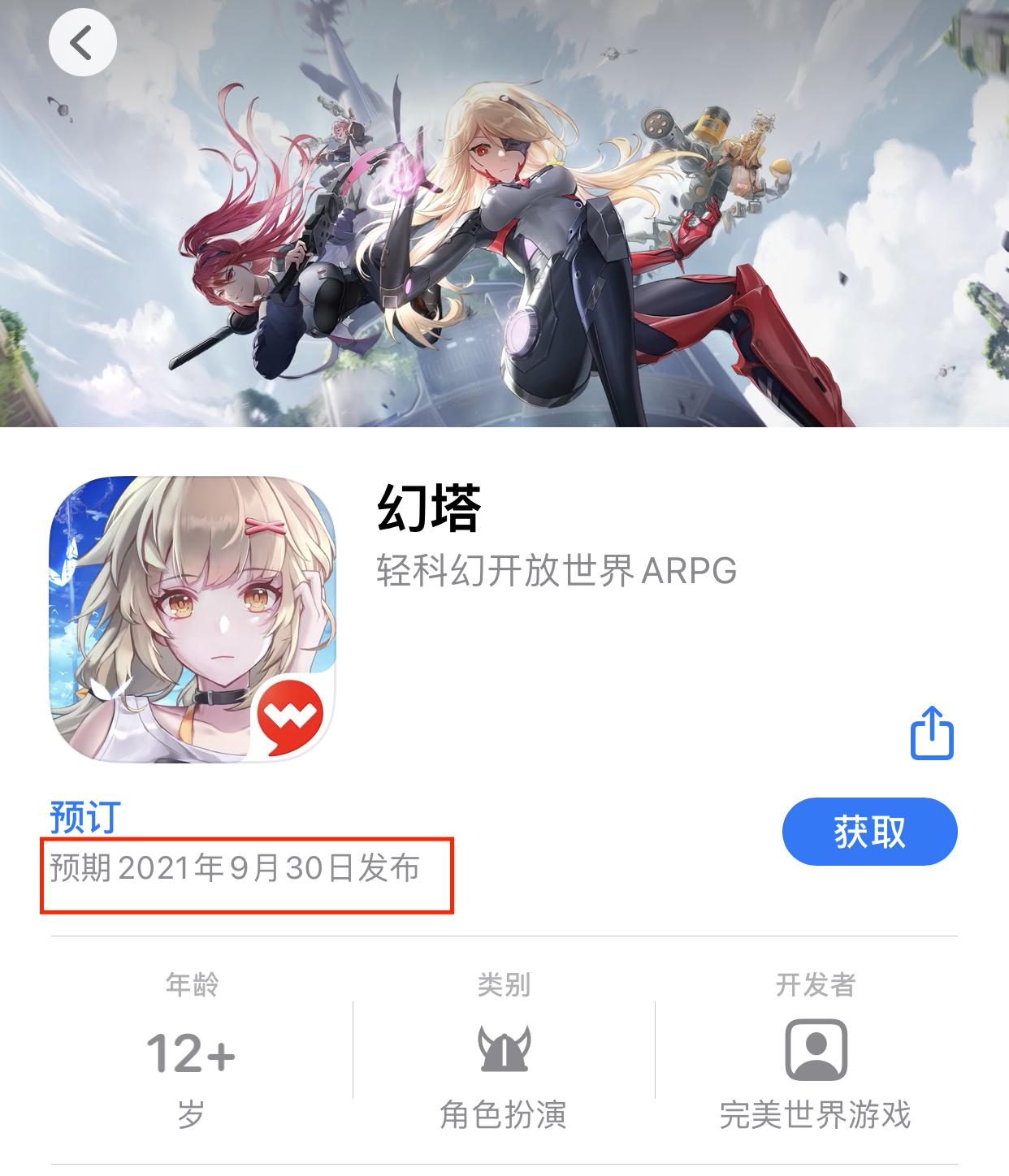
Task: Go back using the top-left arrow
Action: 82,42
